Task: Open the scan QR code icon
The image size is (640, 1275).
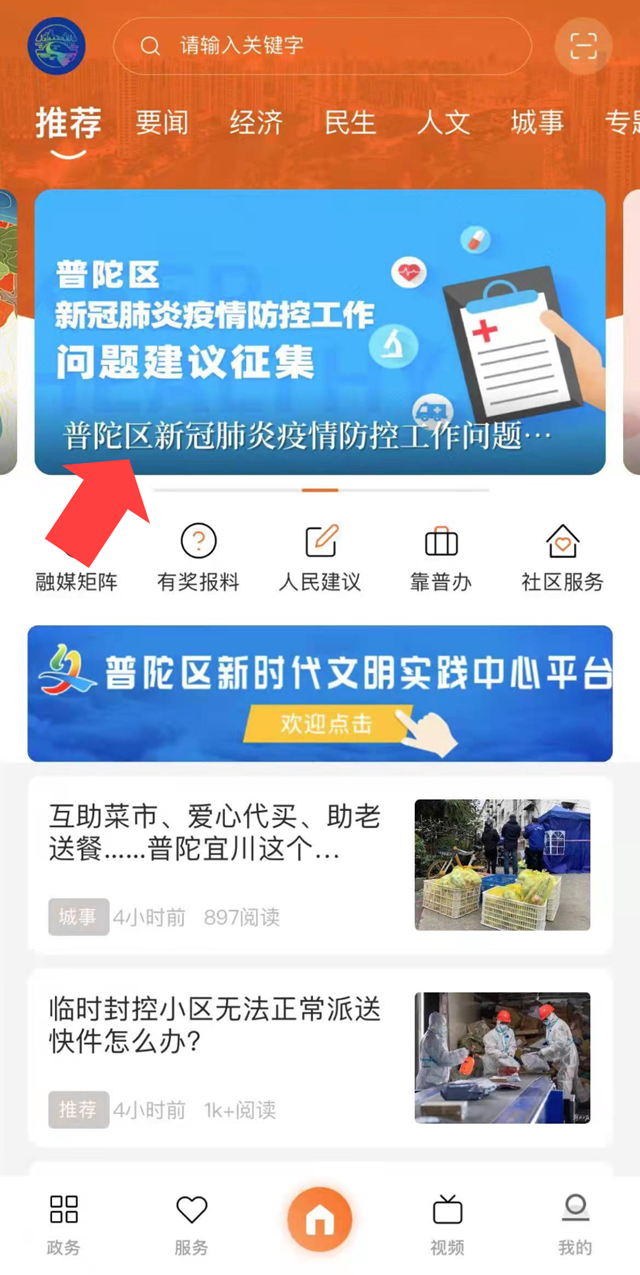Action: pos(582,46)
